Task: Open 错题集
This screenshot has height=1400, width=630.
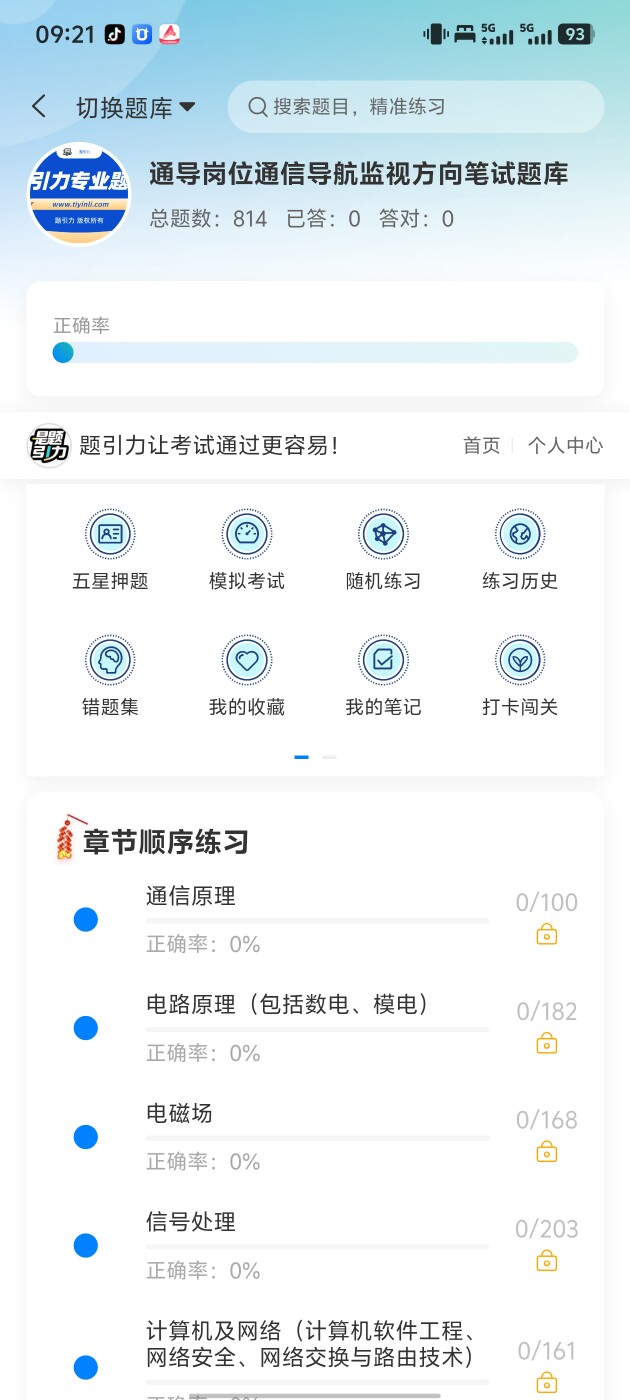Action: pyautogui.click(x=110, y=676)
